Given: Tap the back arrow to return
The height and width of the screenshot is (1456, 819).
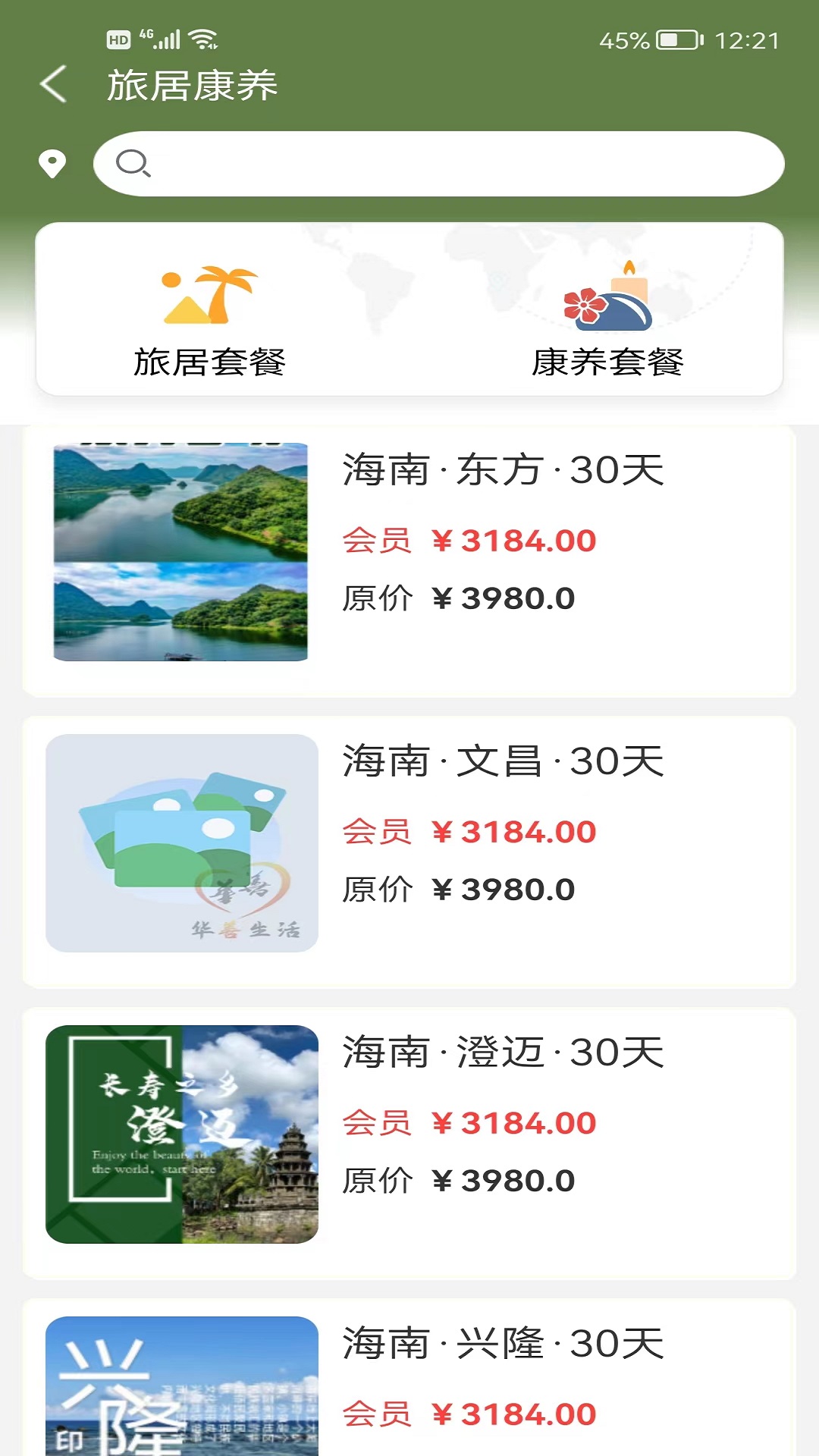Looking at the screenshot, I should (x=51, y=84).
